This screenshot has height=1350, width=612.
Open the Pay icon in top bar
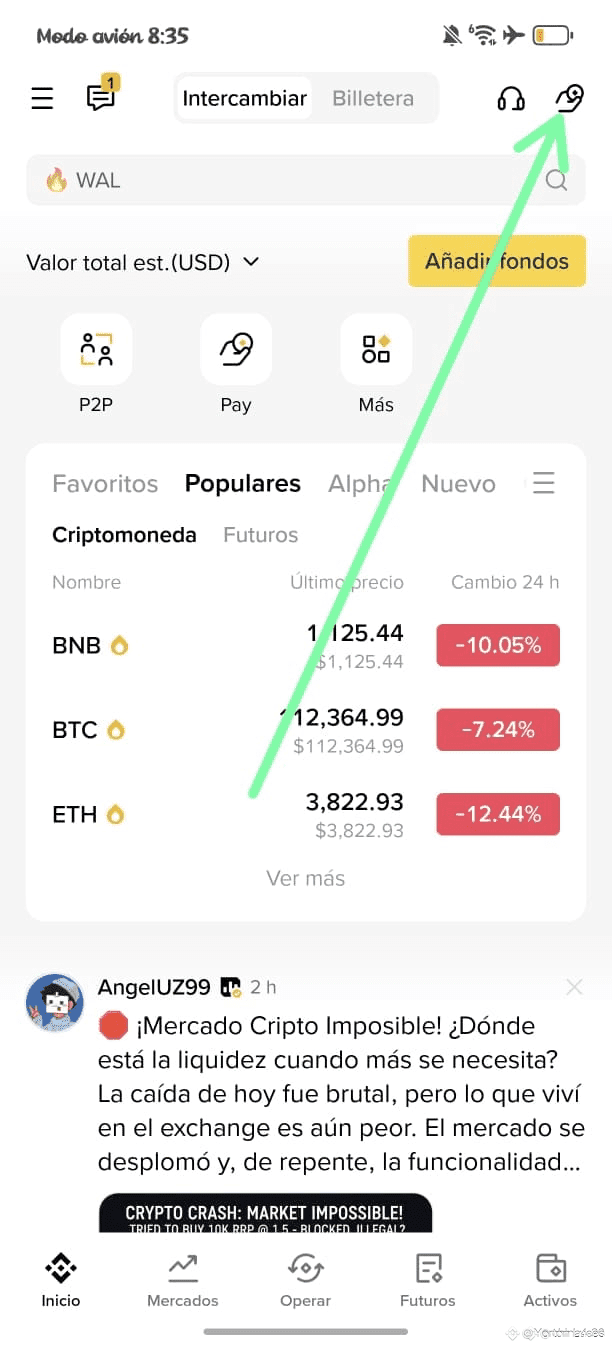point(569,98)
